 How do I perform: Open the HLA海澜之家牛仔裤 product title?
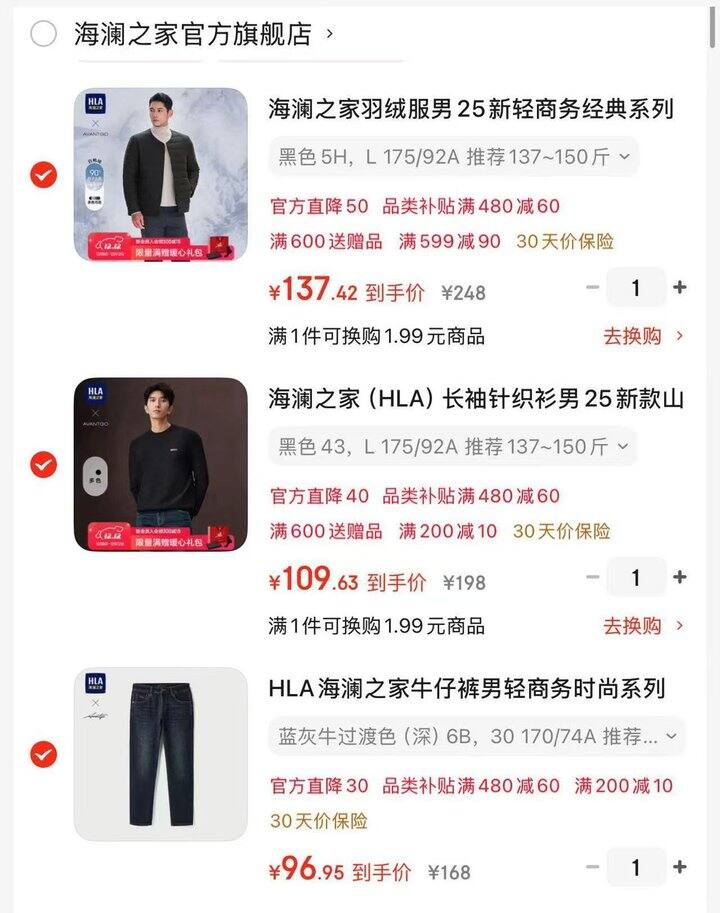click(466, 689)
